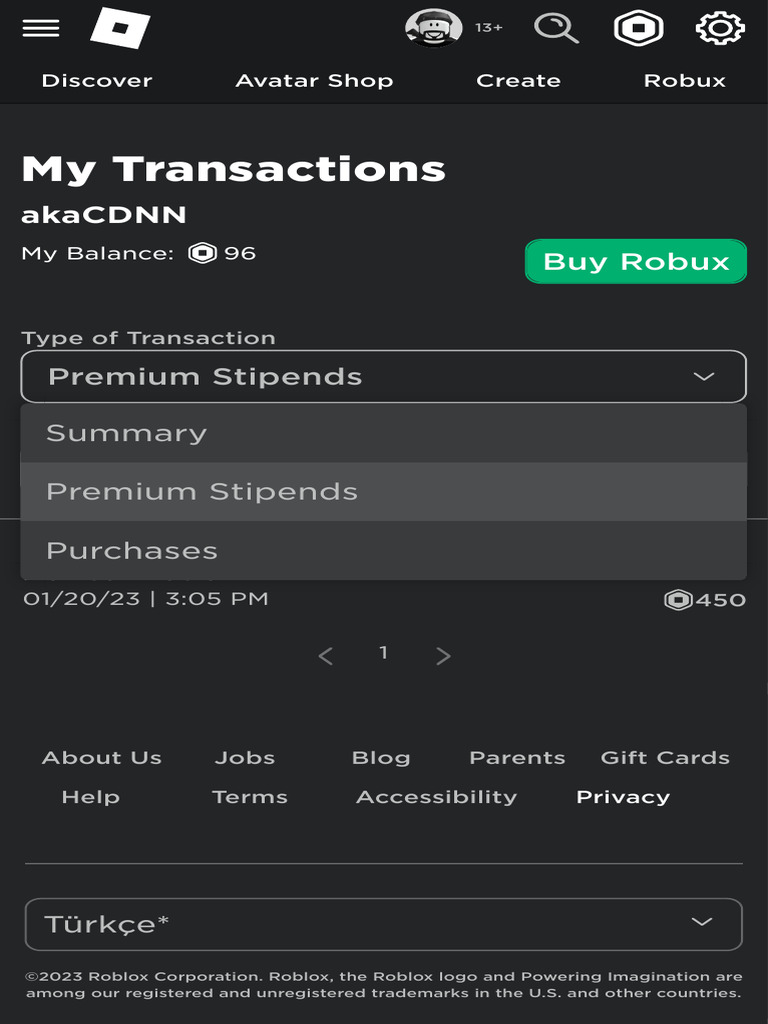Switch to the Discover tab
The height and width of the screenshot is (1024, 768).
pyautogui.click(x=97, y=81)
